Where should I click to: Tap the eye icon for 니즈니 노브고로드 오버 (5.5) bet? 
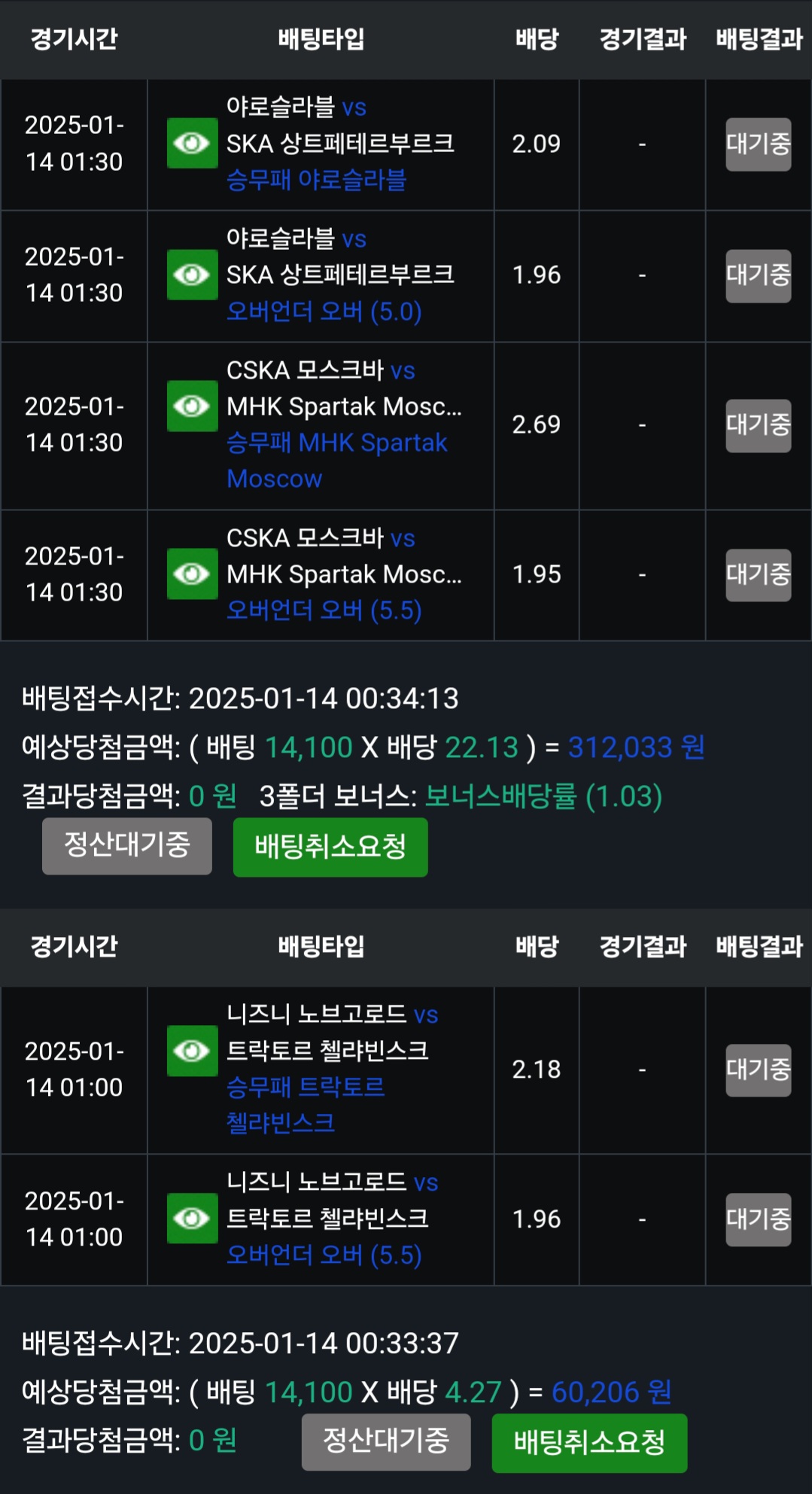tap(192, 1218)
